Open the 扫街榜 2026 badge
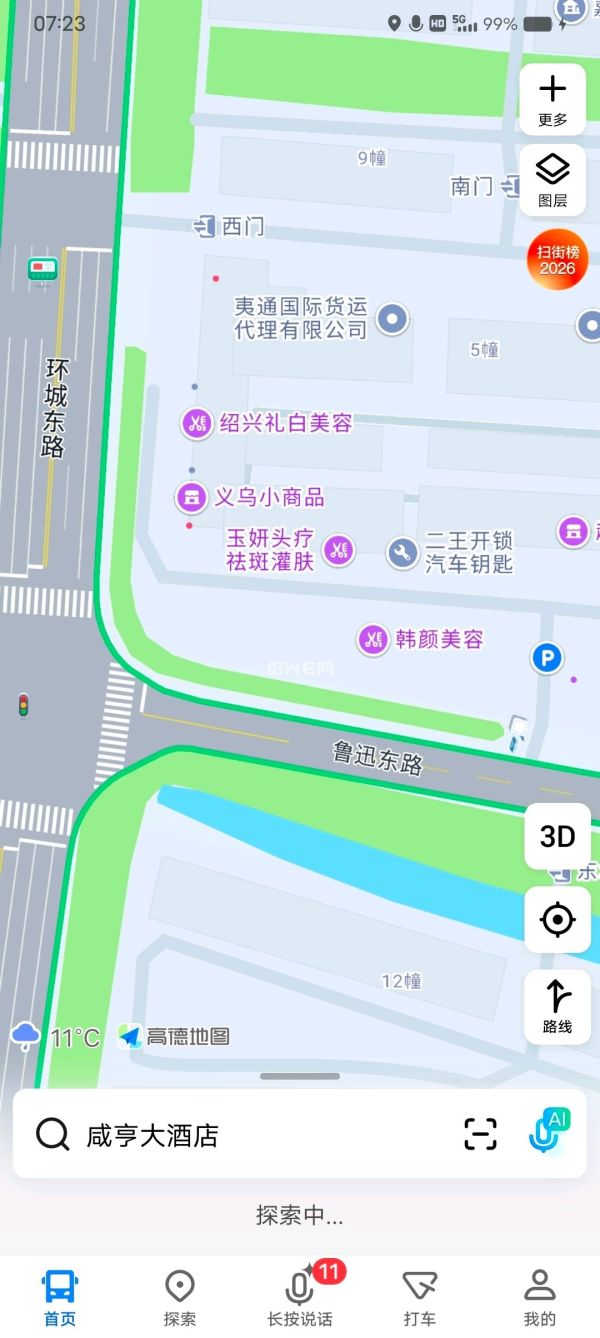 point(557,261)
